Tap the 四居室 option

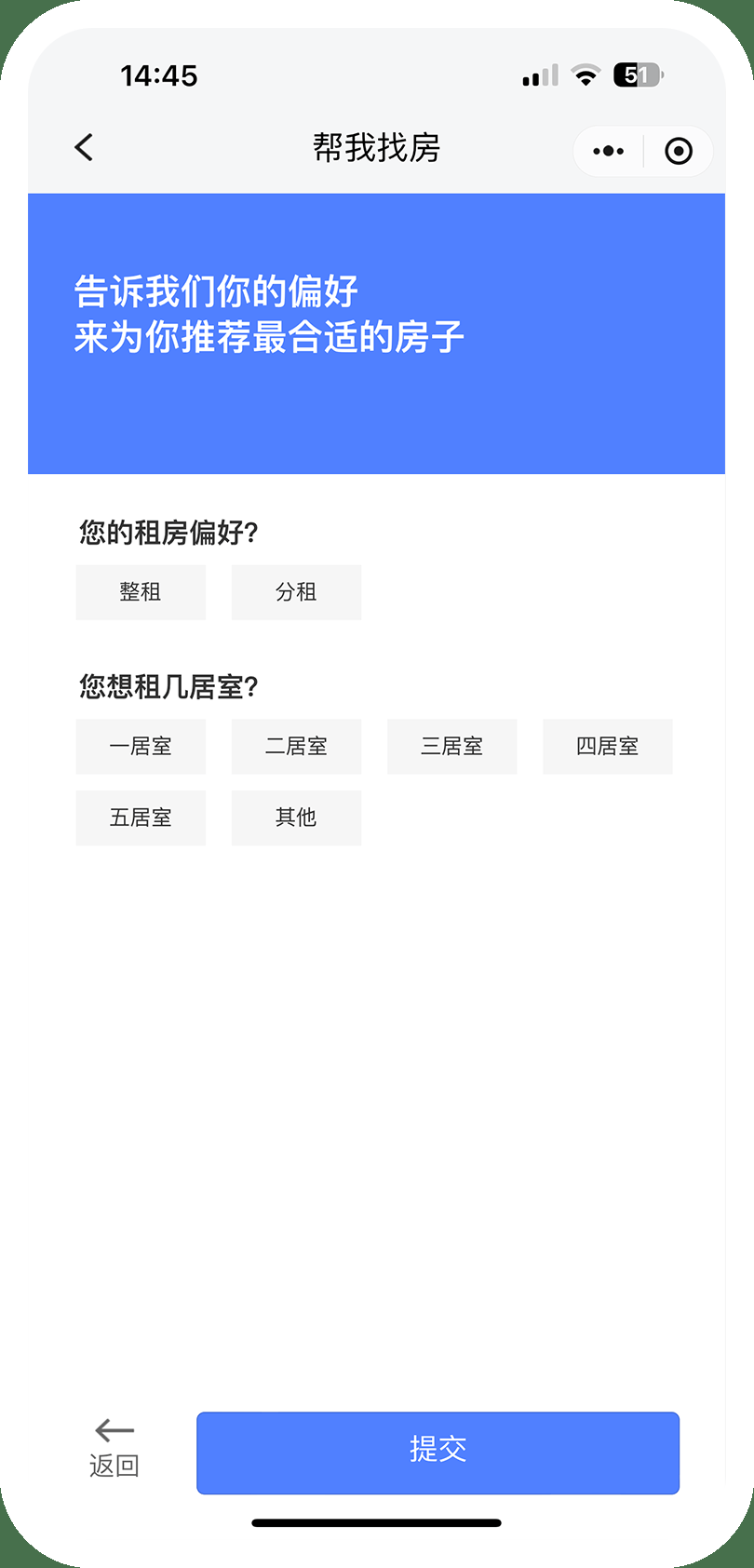(607, 746)
